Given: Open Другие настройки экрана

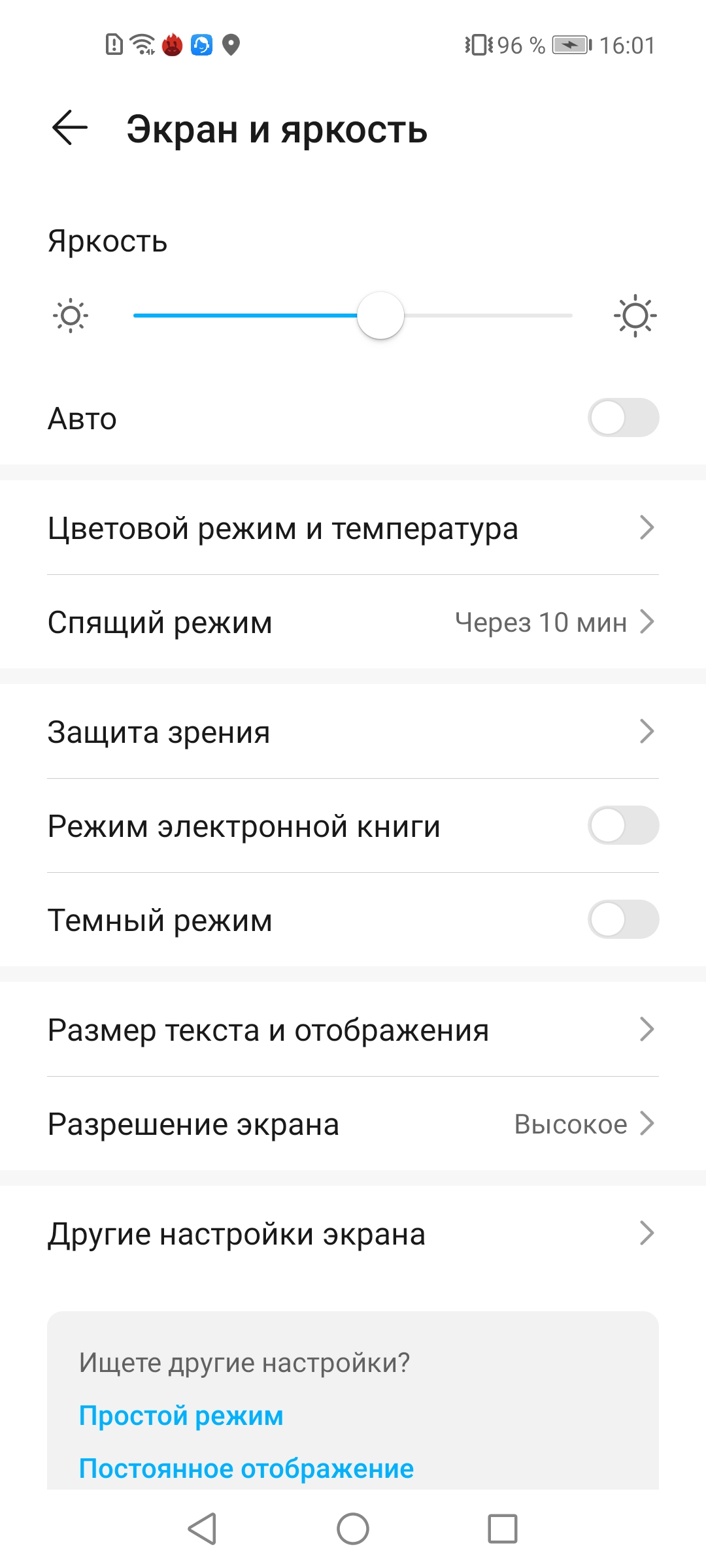Looking at the screenshot, I should [353, 1233].
